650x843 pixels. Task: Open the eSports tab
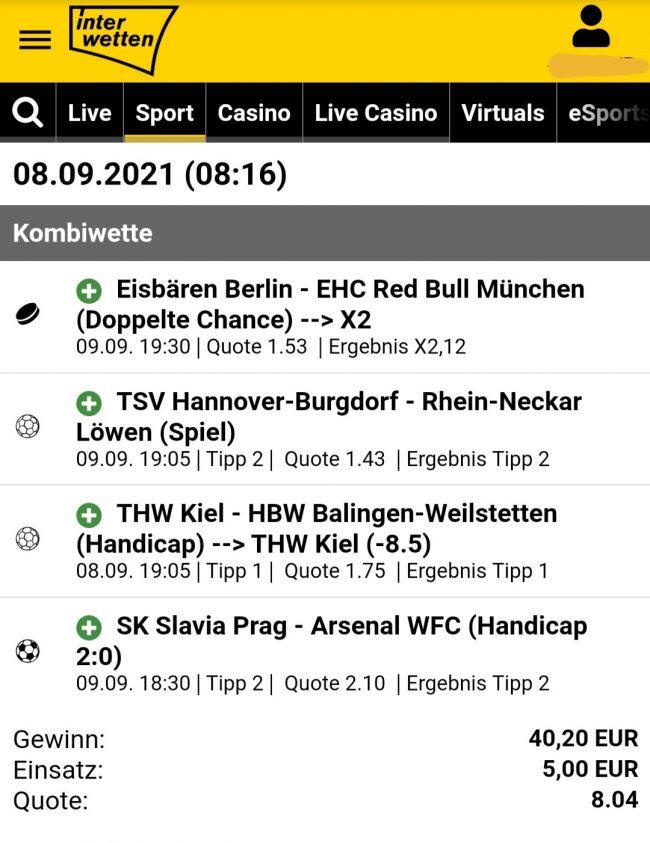[606, 113]
